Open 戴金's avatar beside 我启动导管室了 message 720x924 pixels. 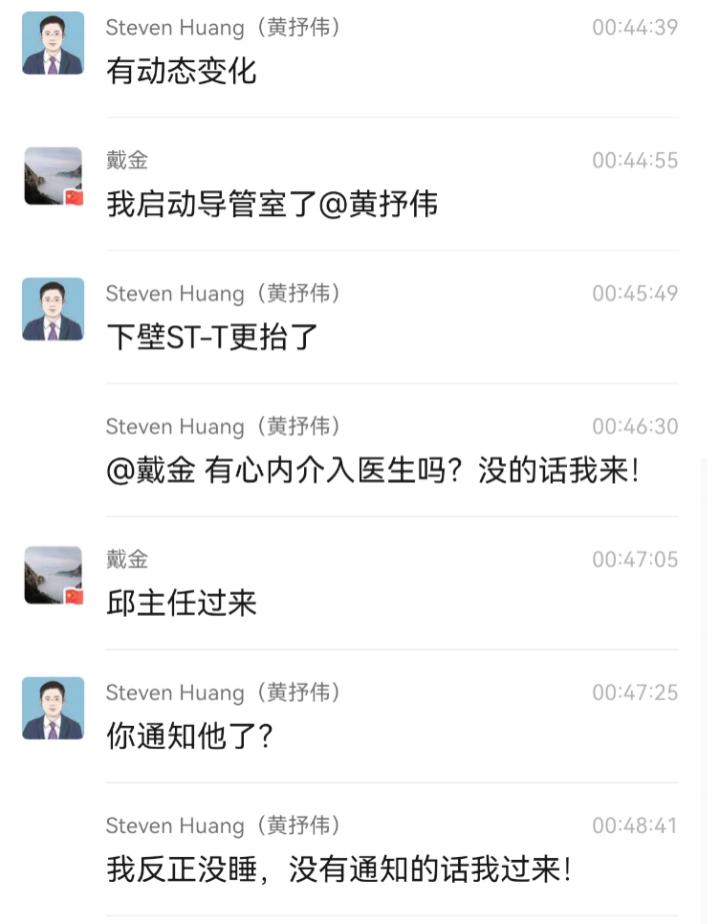click(x=53, y=177)
